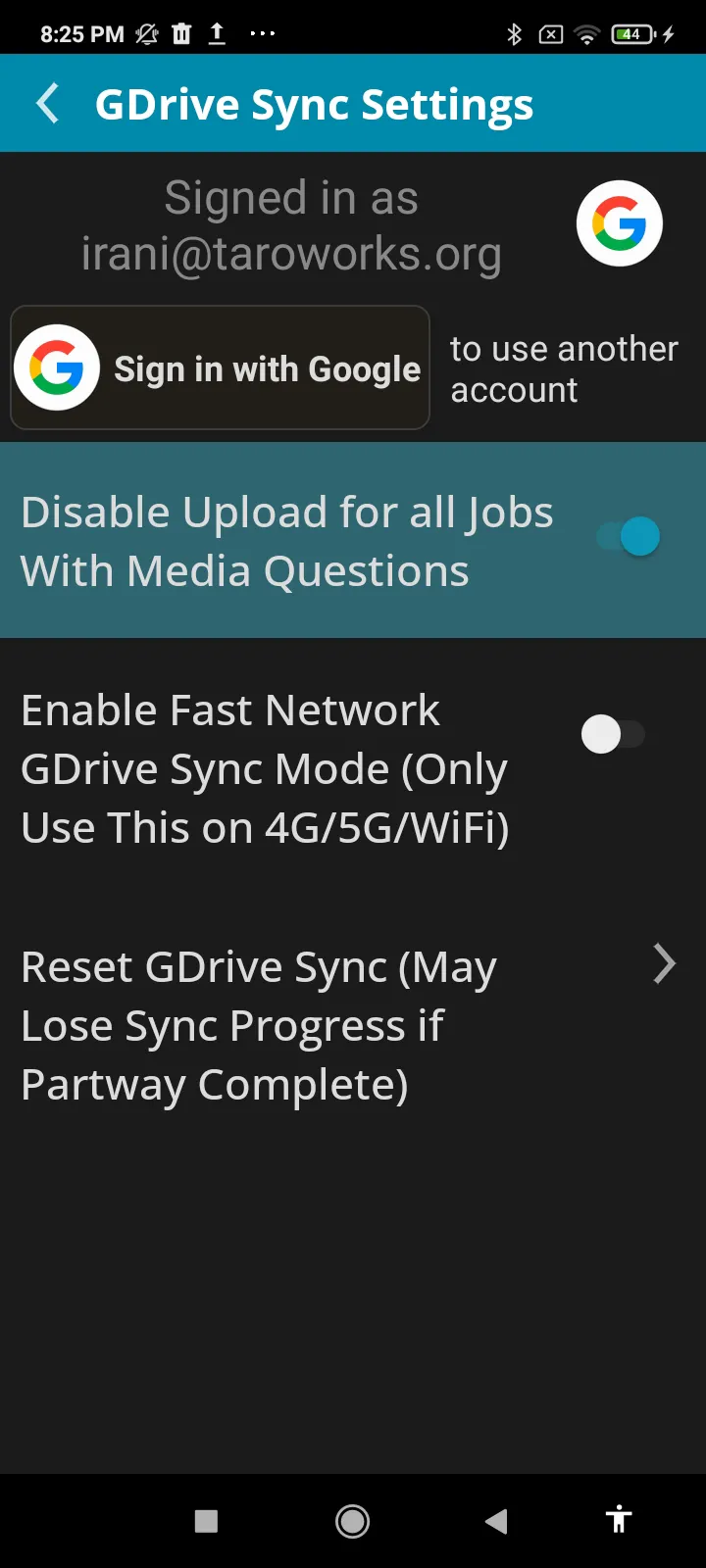Enable Fast Network GDrive Sync Mode
Image resolution: width=706 pixels, height=1568 pixels.
click(613, 734)
